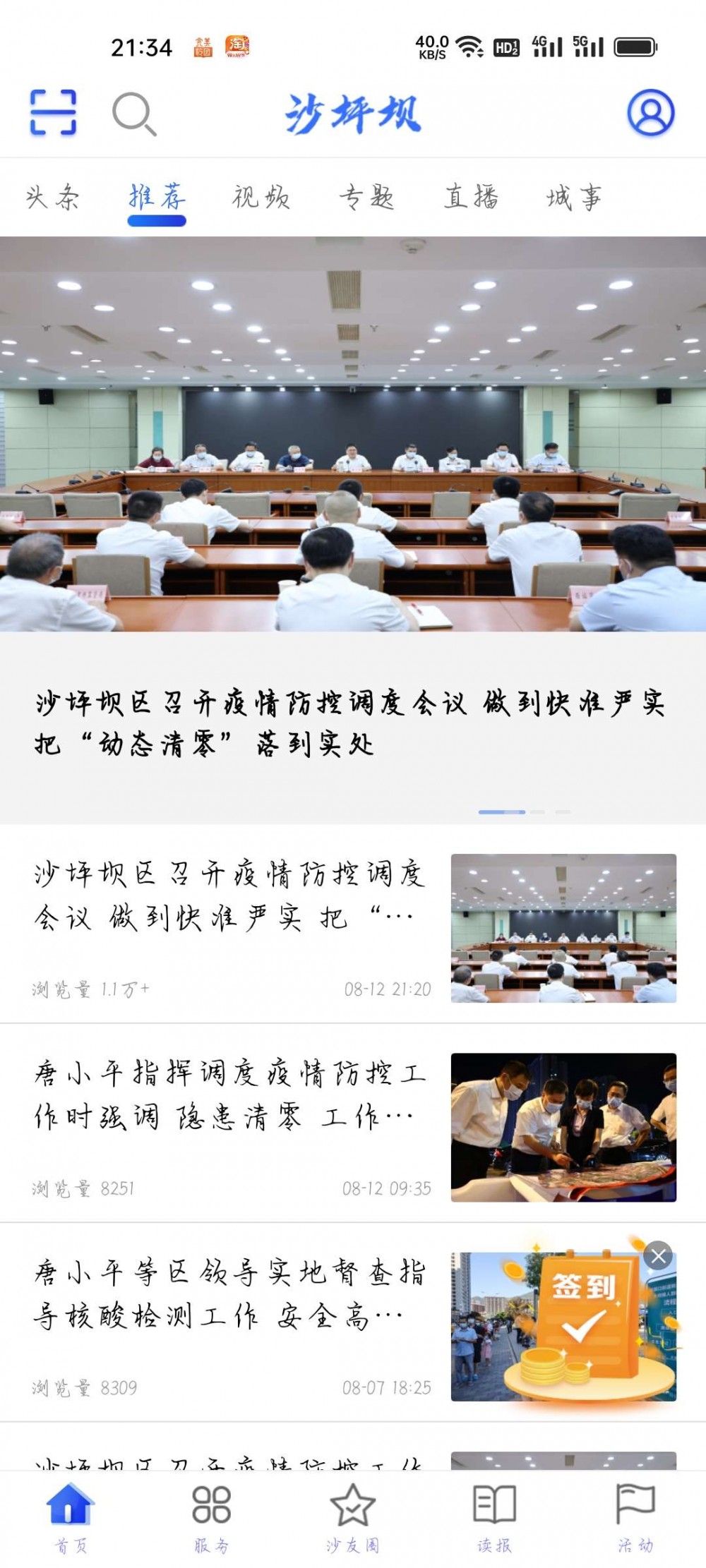This screenshot has height=1568, width=706.
Task: Open the QR code scanner
Action: point(53,111)
